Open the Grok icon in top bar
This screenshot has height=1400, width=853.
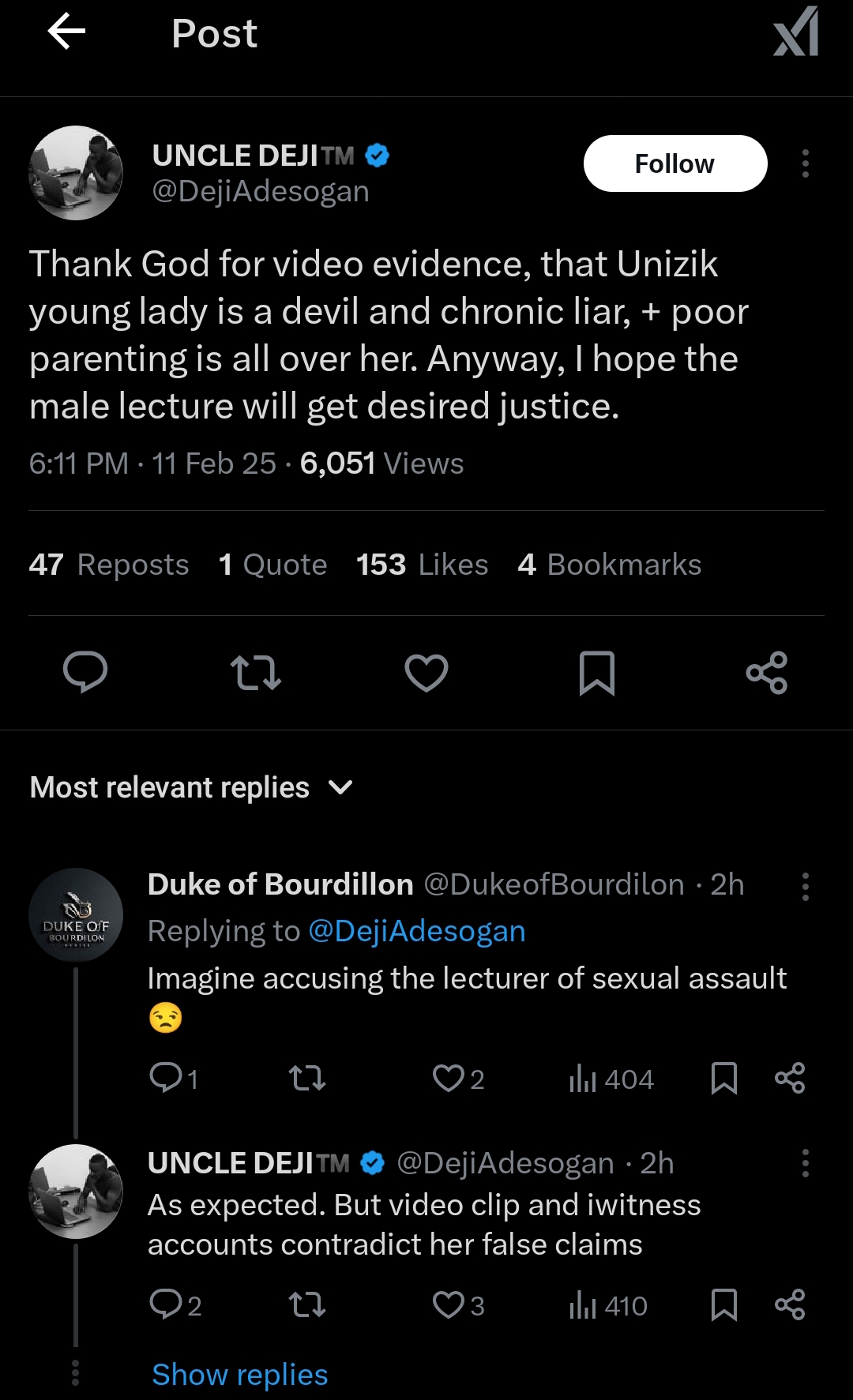click(x=795, y=33)
